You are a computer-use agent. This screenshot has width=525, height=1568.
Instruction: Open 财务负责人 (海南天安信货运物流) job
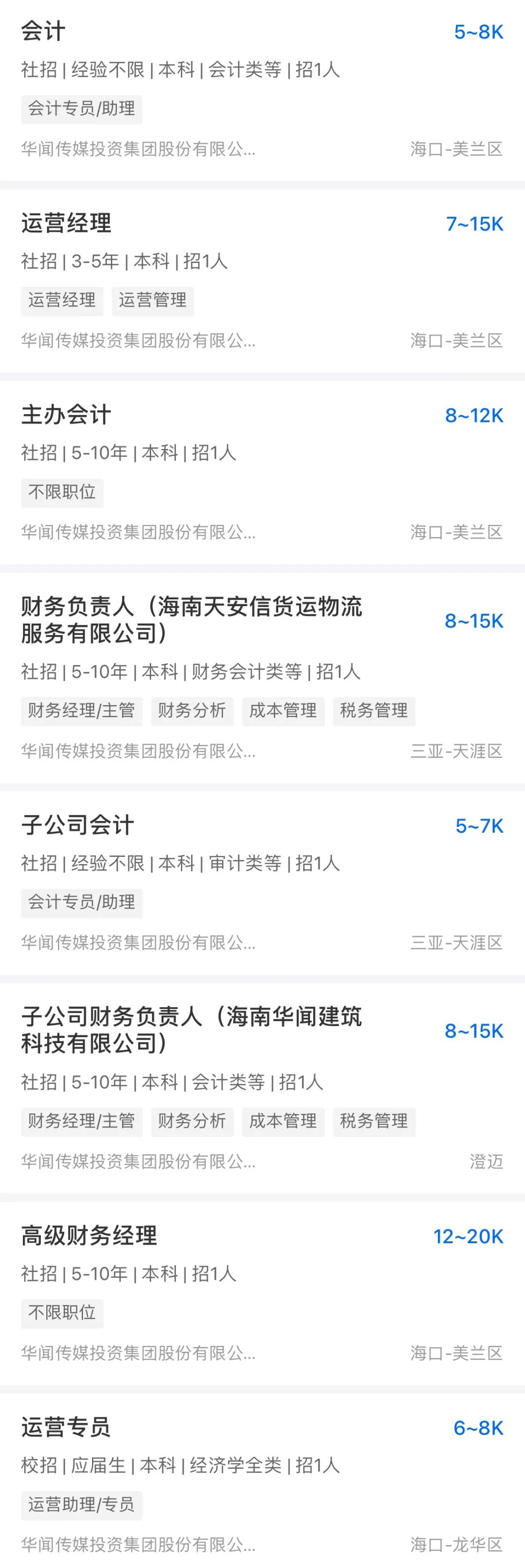click(x=191, y=620)
